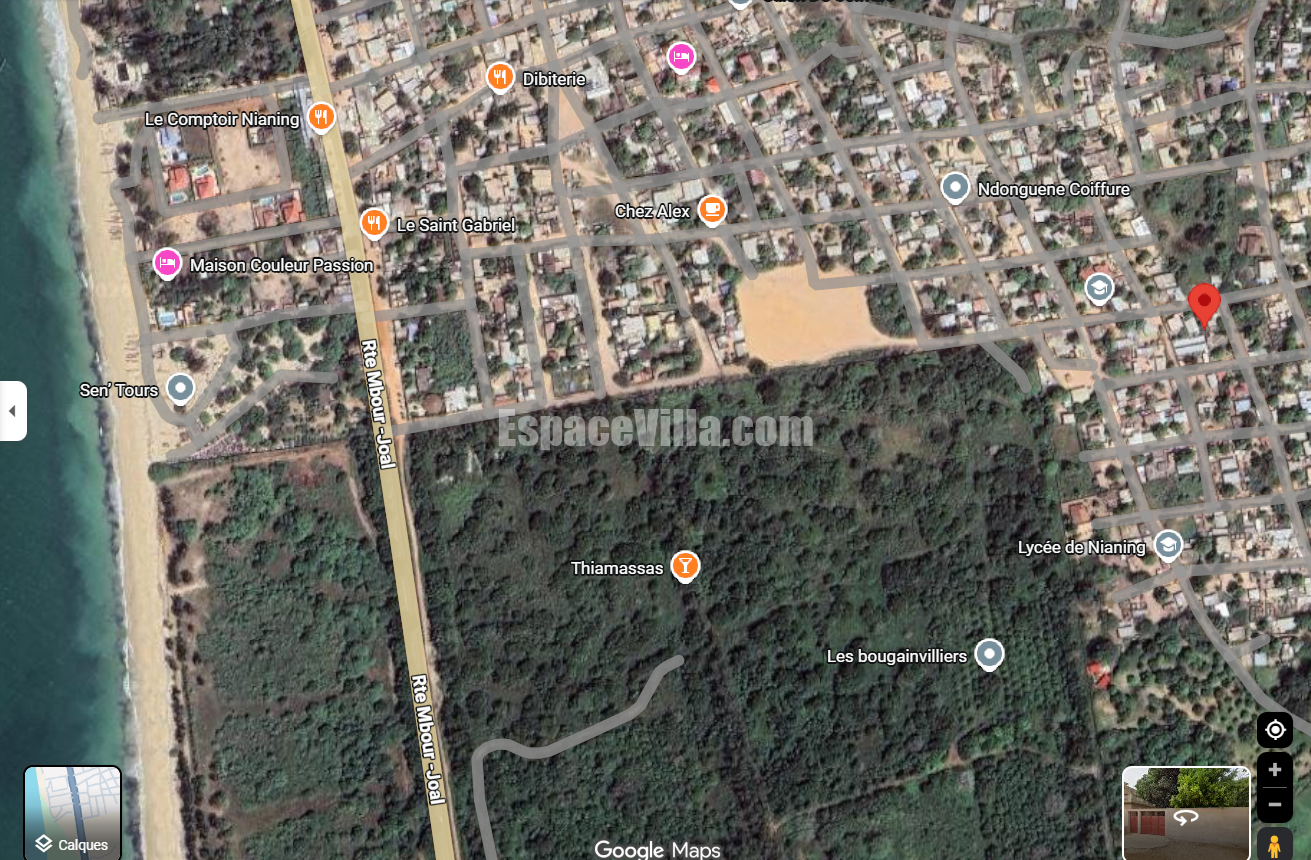
Task: Zoom out with the minus button
Action: [1274, 804]
